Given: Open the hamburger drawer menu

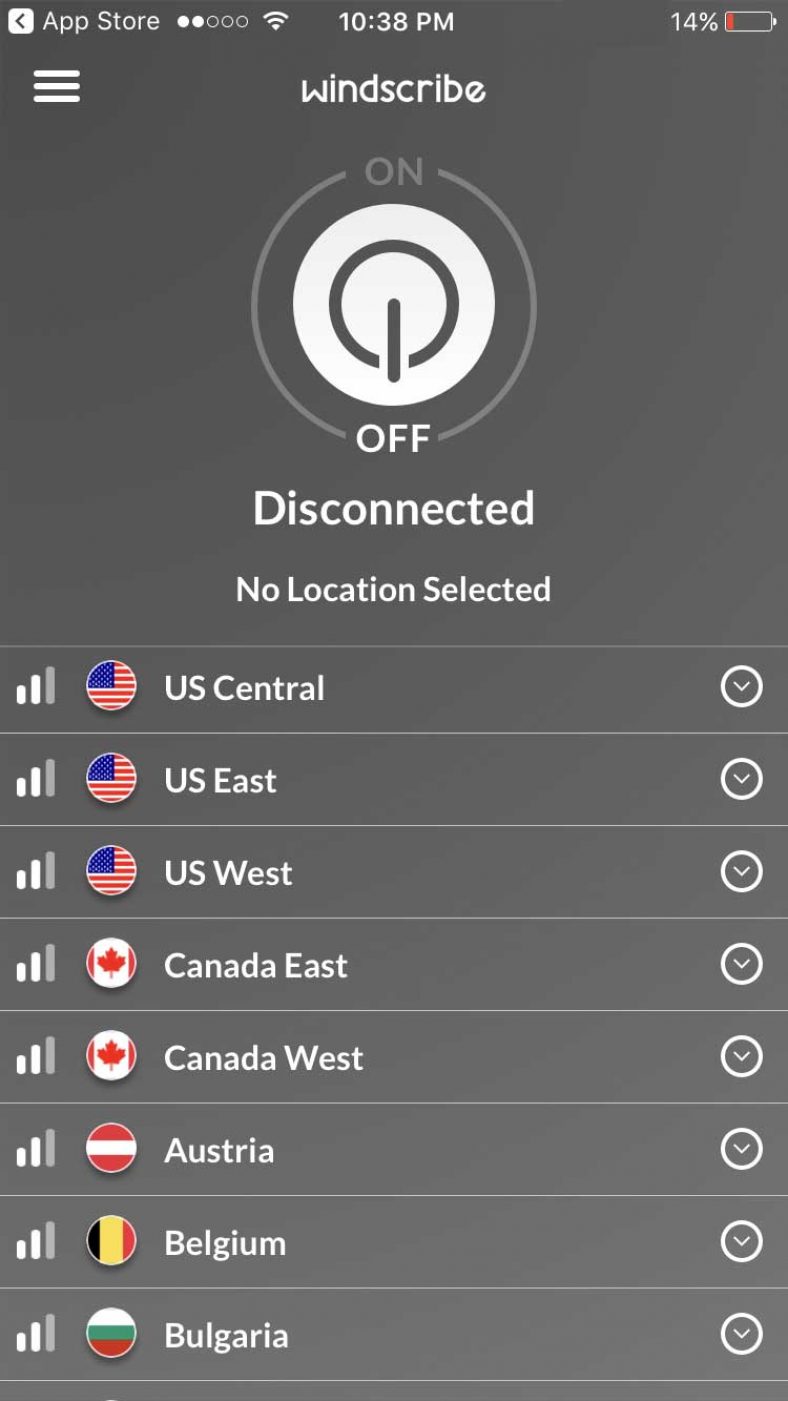Looking at the screenshot, I should coord(56,87).
